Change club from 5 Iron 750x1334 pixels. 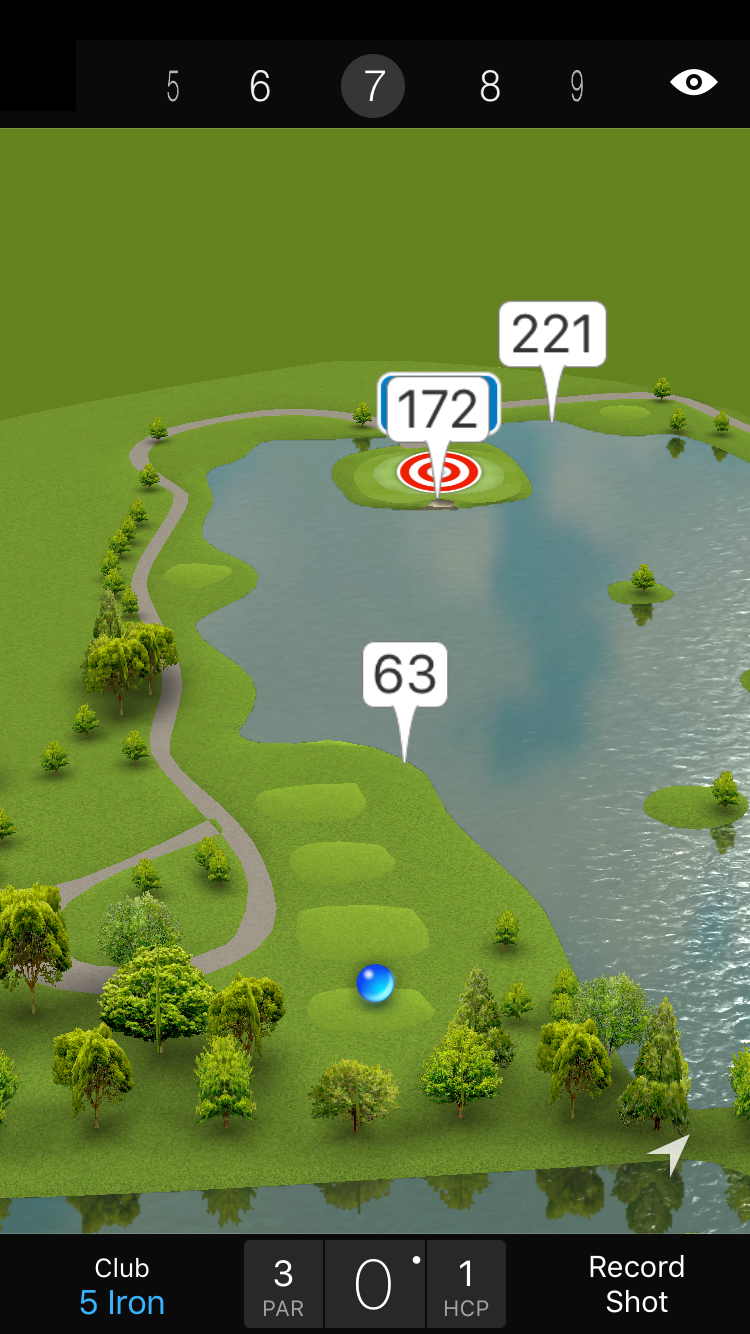(x=122, y=1286)
